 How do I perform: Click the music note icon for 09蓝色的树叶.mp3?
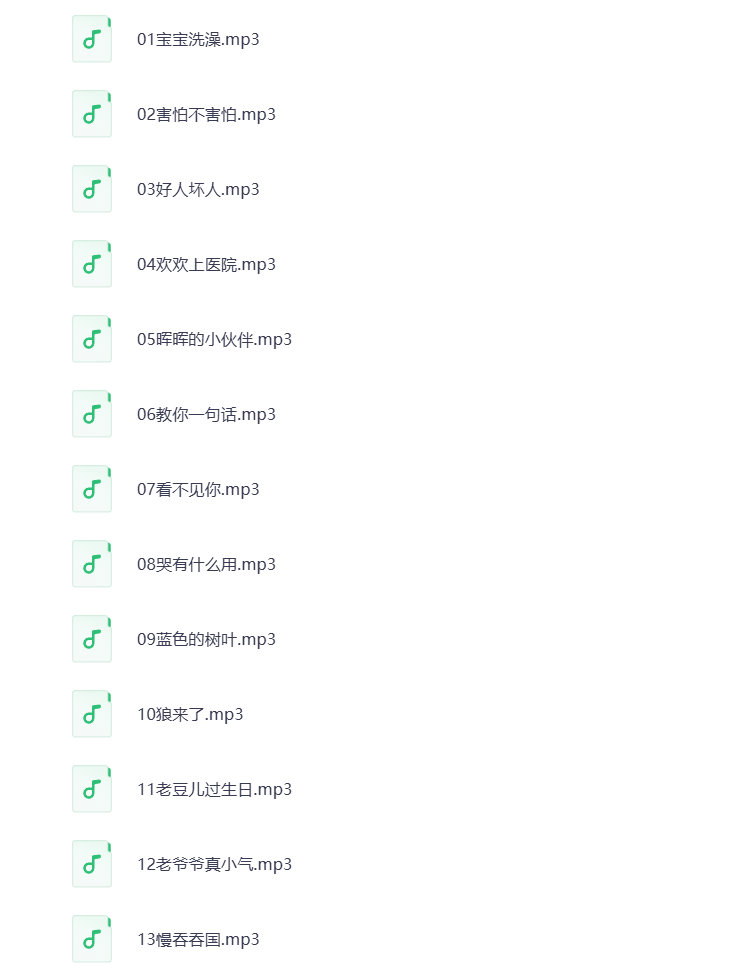91,638
